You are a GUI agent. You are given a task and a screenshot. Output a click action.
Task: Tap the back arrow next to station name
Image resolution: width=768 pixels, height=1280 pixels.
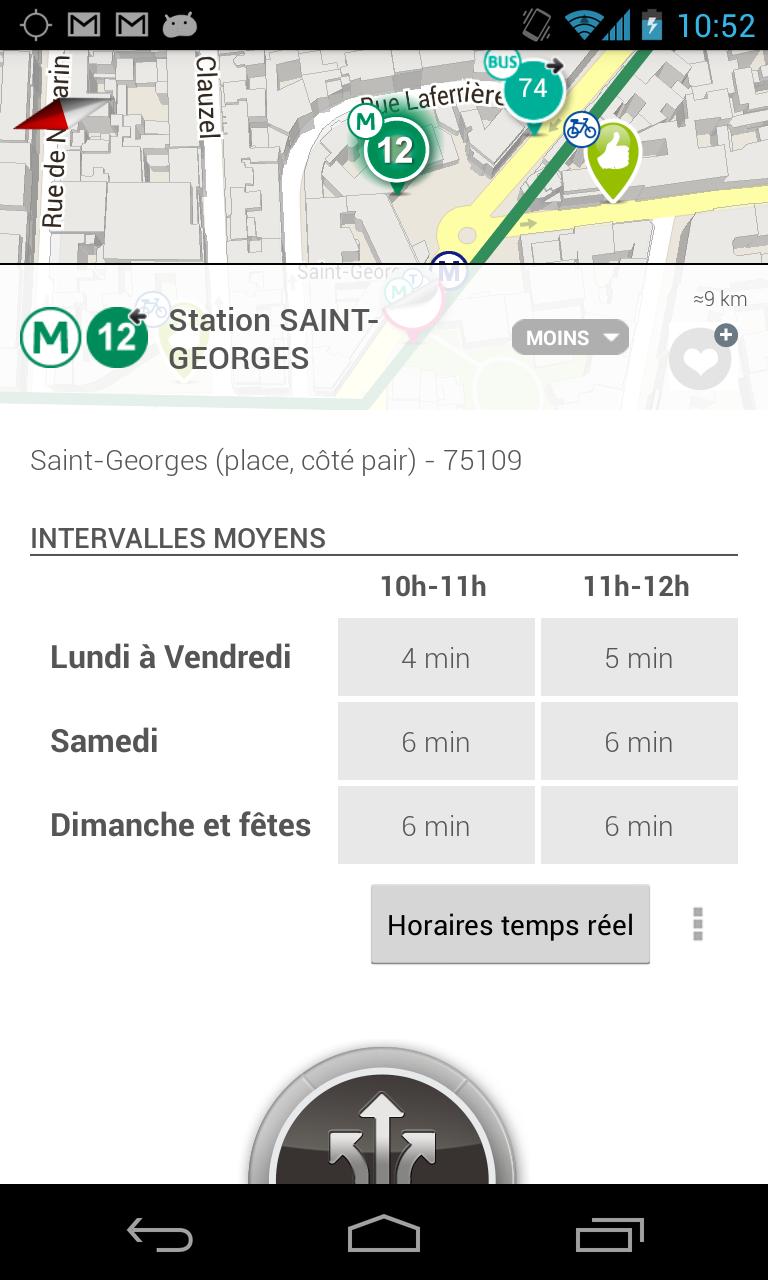(x=139, y=315)
